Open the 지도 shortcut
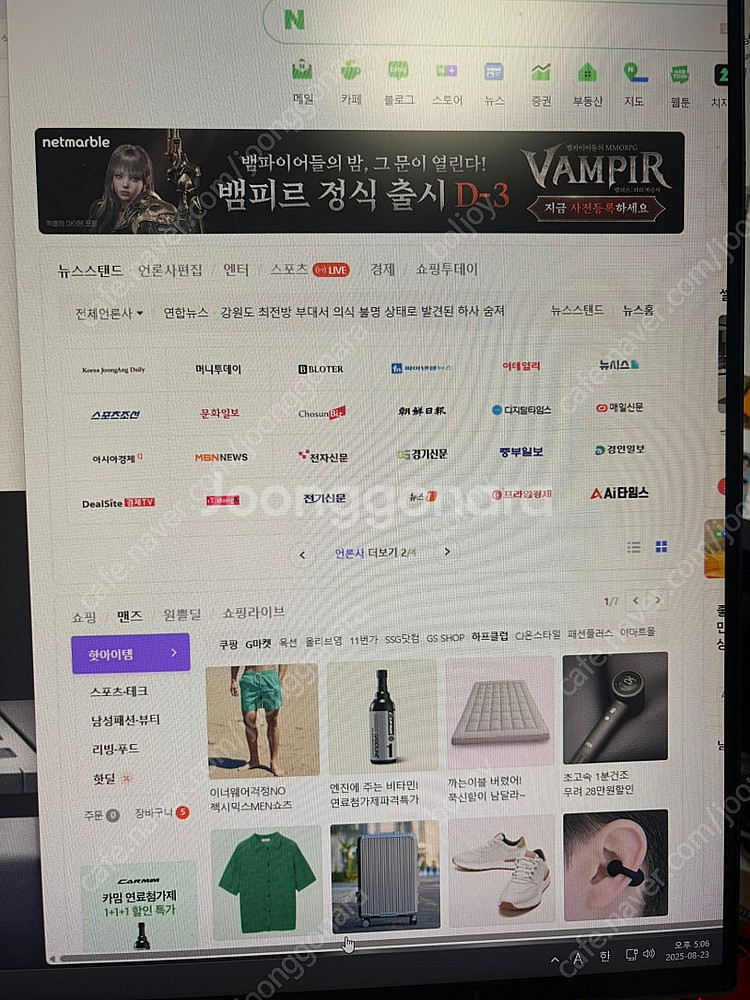The image size is (750, 1000). [x=633, y=81]
